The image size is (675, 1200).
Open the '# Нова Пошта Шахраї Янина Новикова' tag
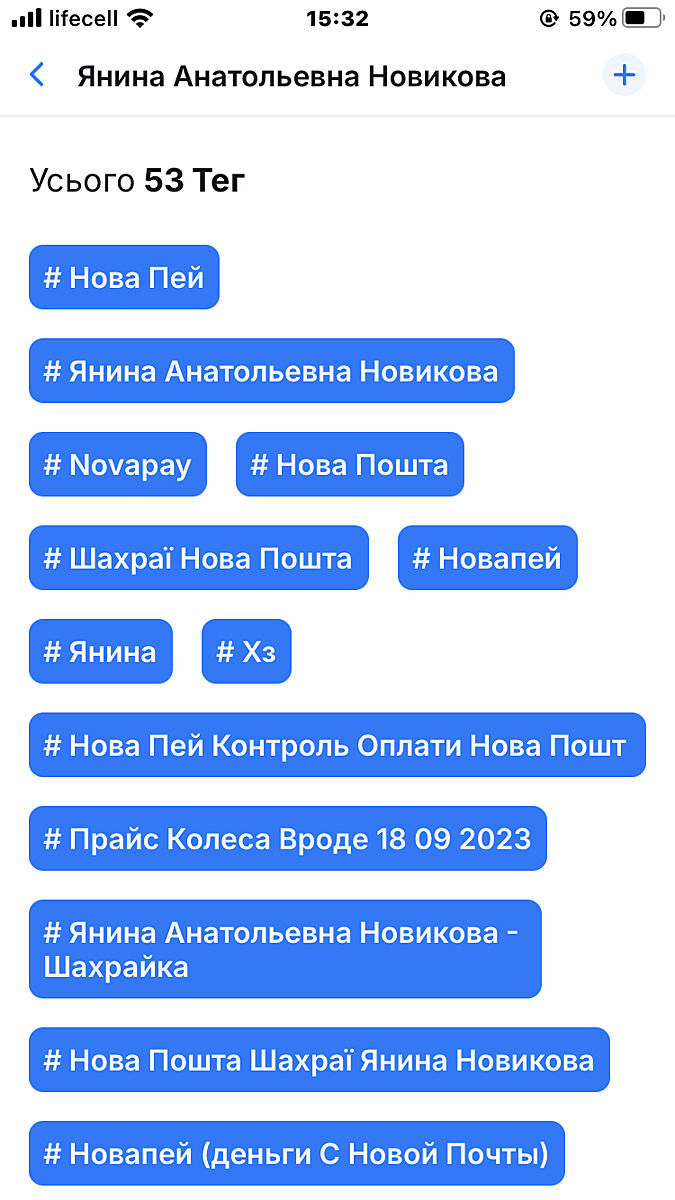point(319,1060)
